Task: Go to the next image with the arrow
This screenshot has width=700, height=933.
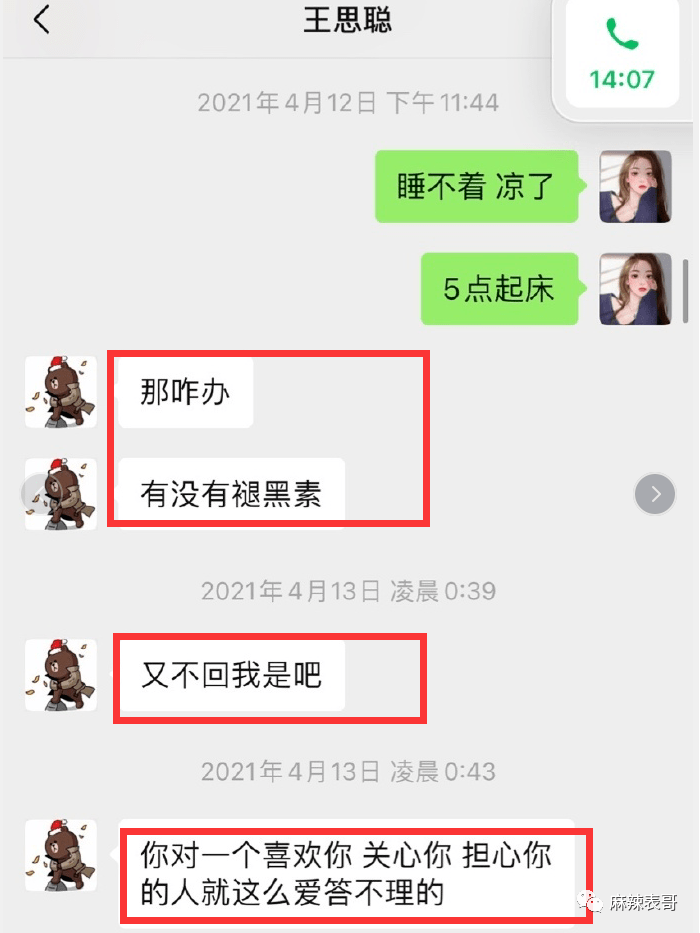Action: tap(655, 493)
